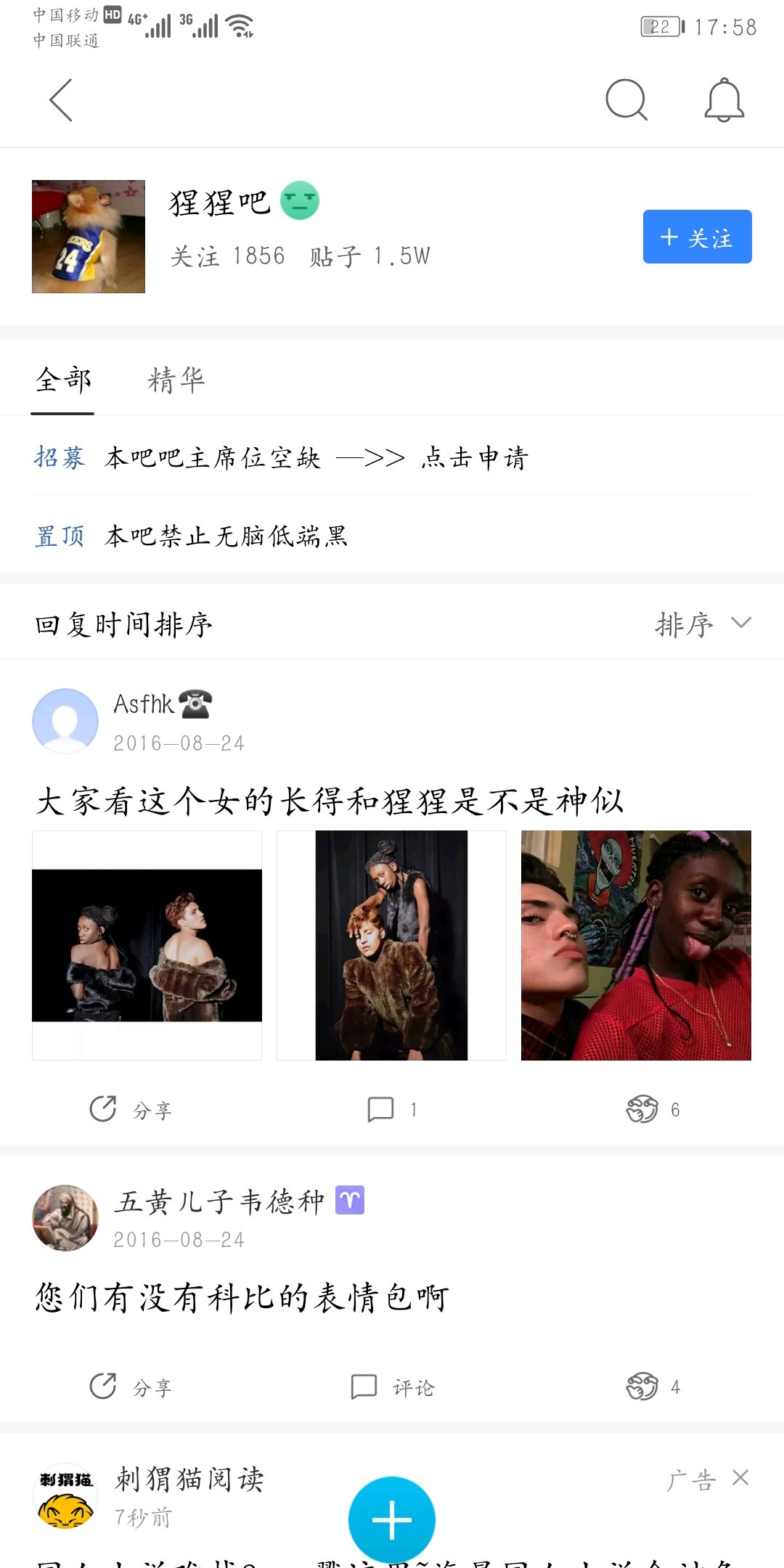Tap the blue 关注 follow button

pos(697,237)
